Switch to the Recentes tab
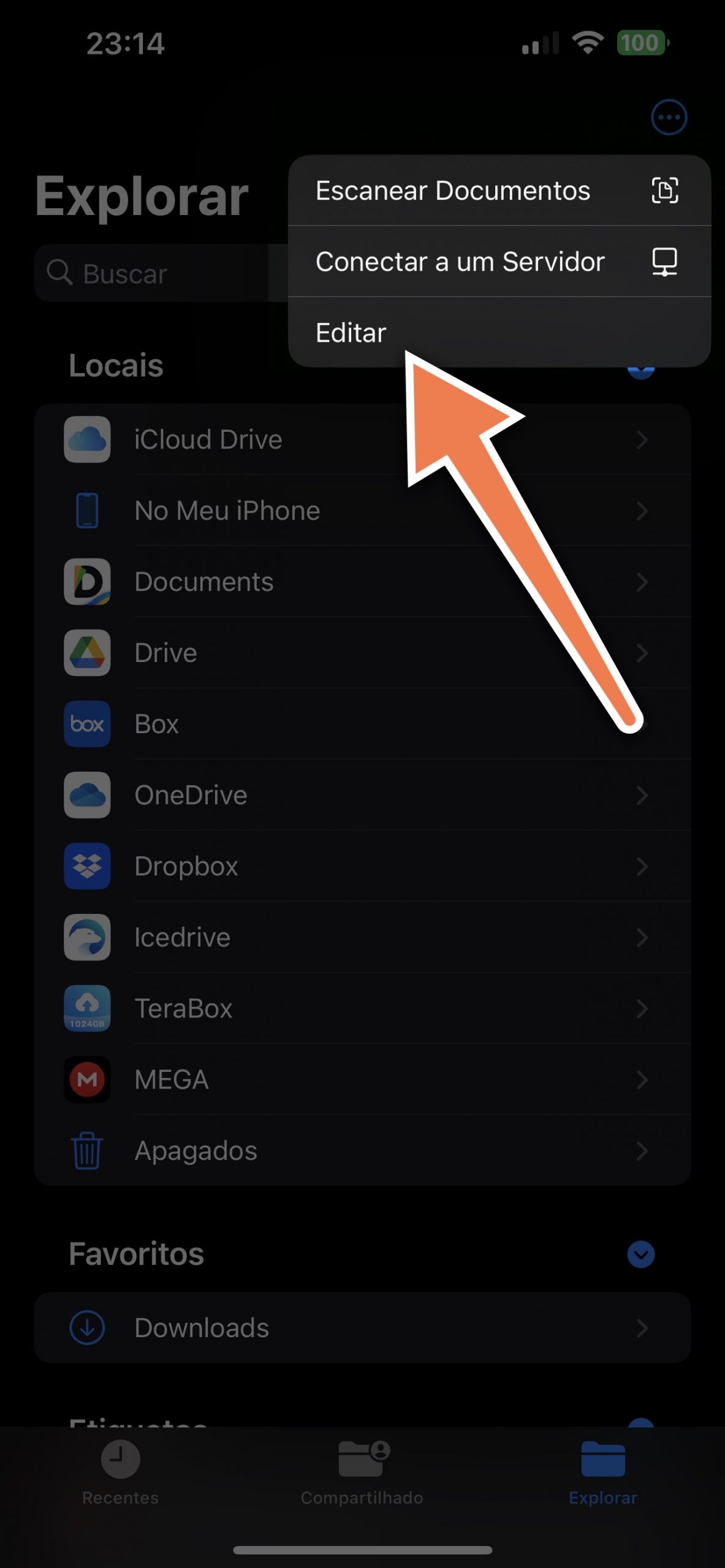 tap(120, 1472)
